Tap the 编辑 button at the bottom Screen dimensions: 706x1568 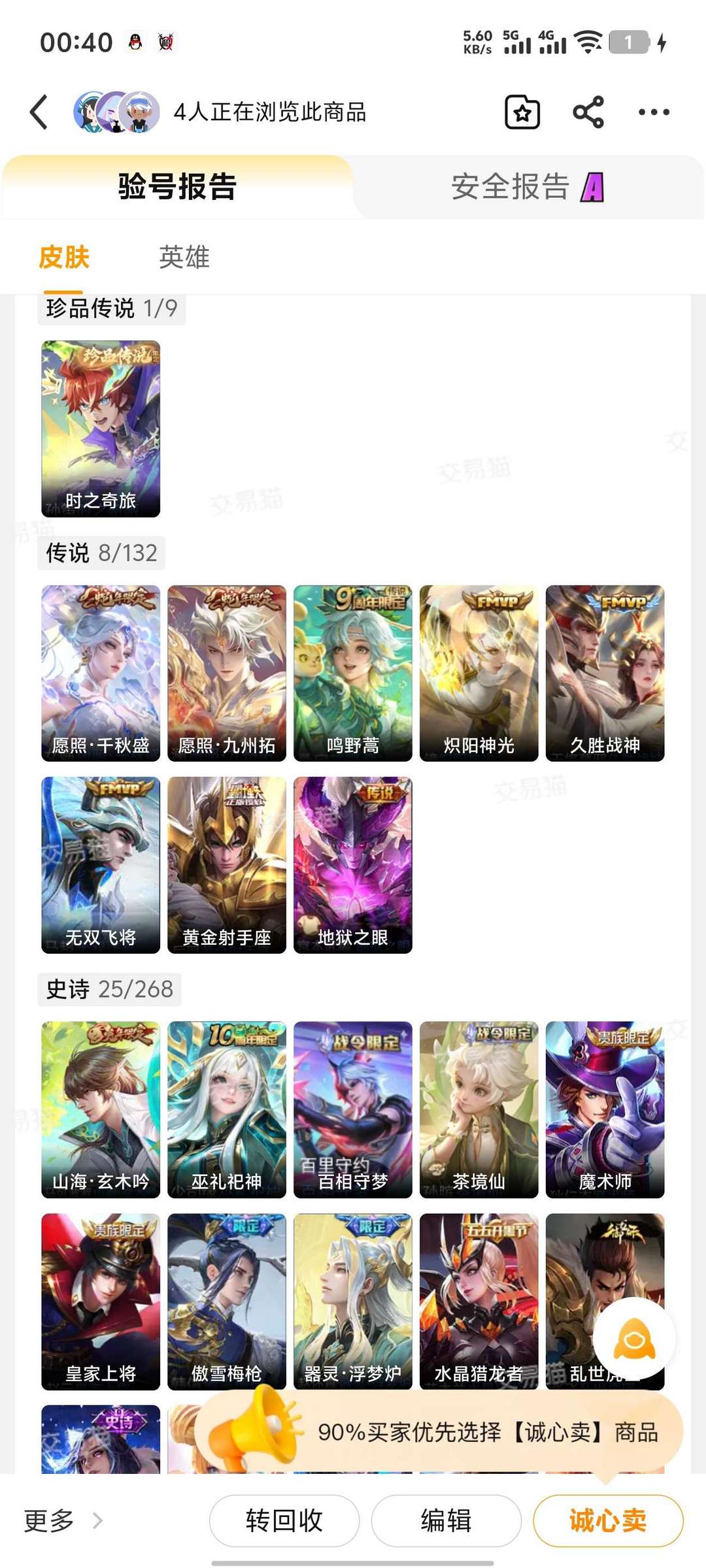tap(446, 1520)
